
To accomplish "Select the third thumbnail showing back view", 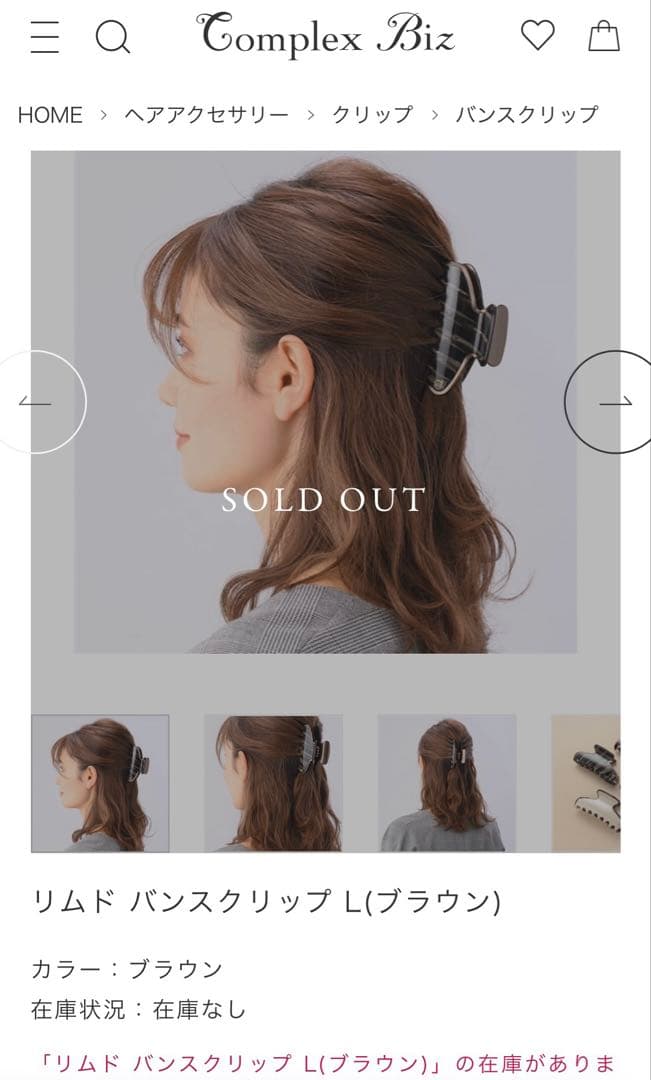I will click(x=446, y=783).
